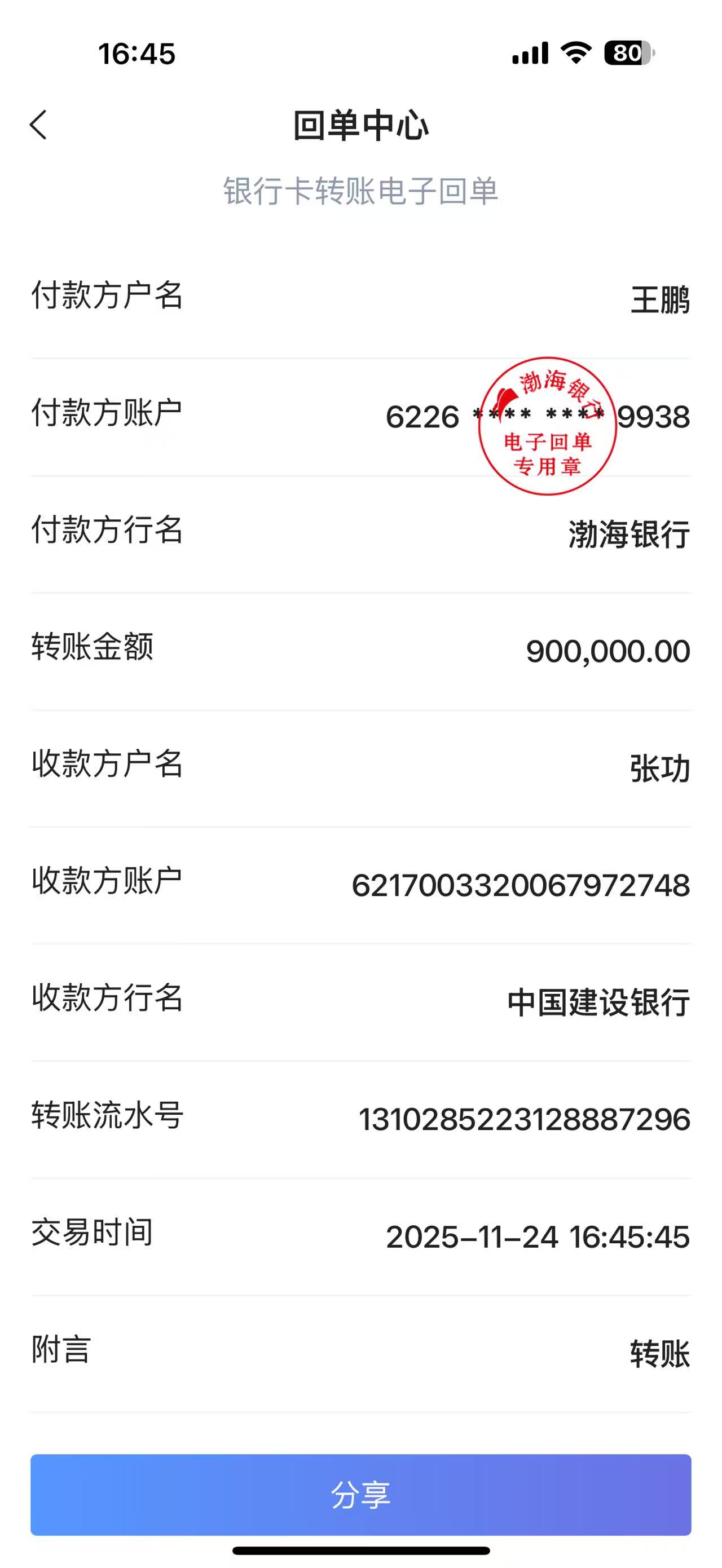The height and width of the screenshot is (1568, 722).
Task: Go back from the 回单中心 page
Action: coord(38,125)
